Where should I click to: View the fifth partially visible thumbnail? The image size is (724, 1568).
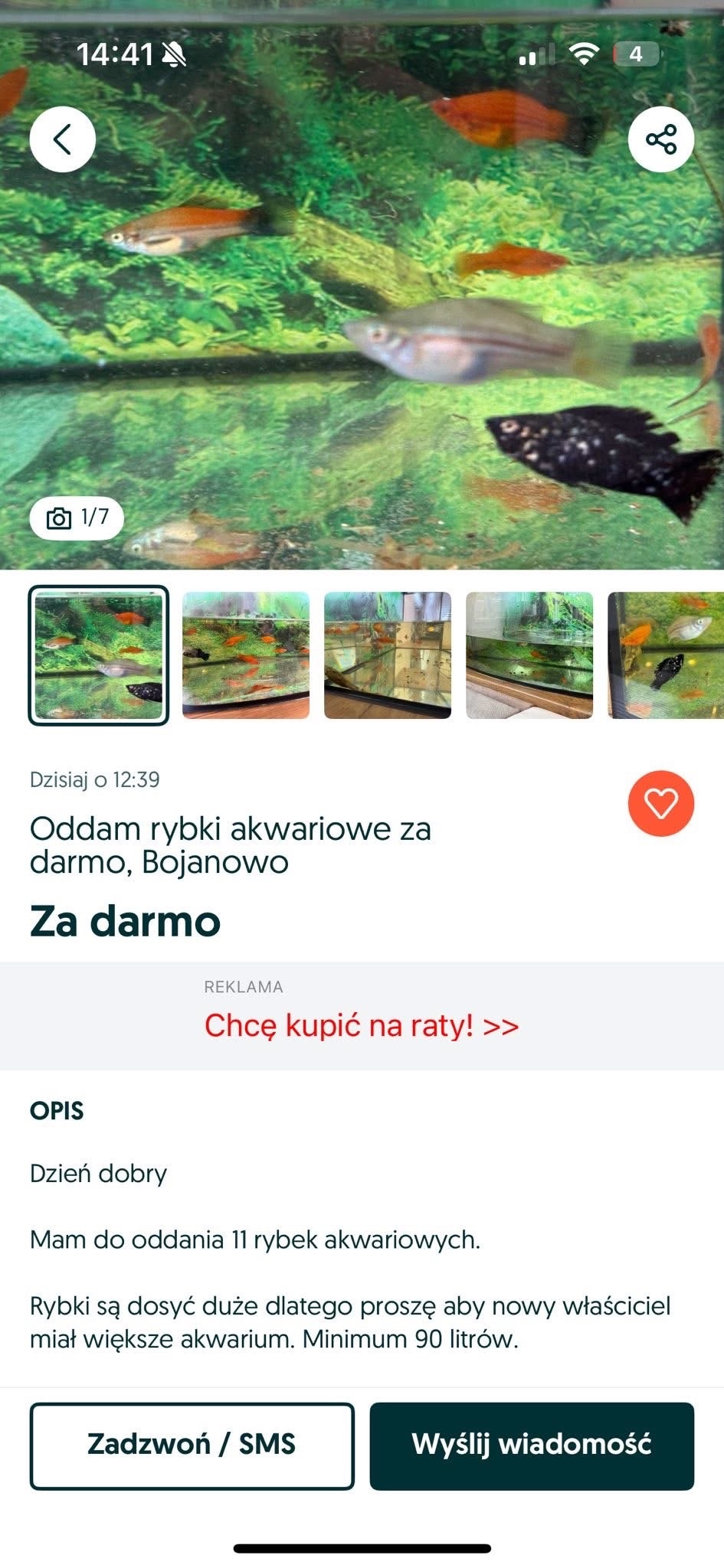click(x=666, y=655)
